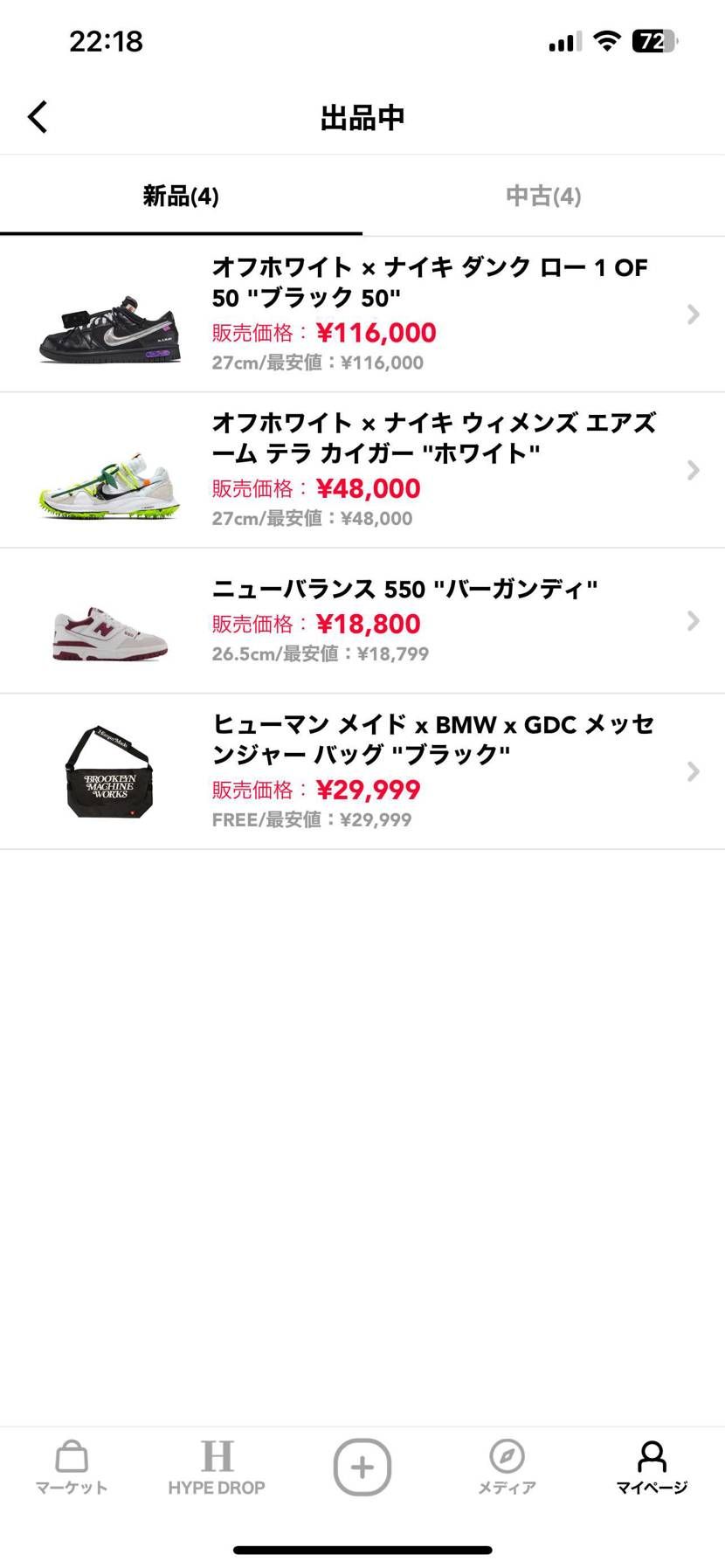The image size is (725, 1568).
Task: Open the マーケット tab icon
Action: pyautogui.click(x=71, y=1466)
